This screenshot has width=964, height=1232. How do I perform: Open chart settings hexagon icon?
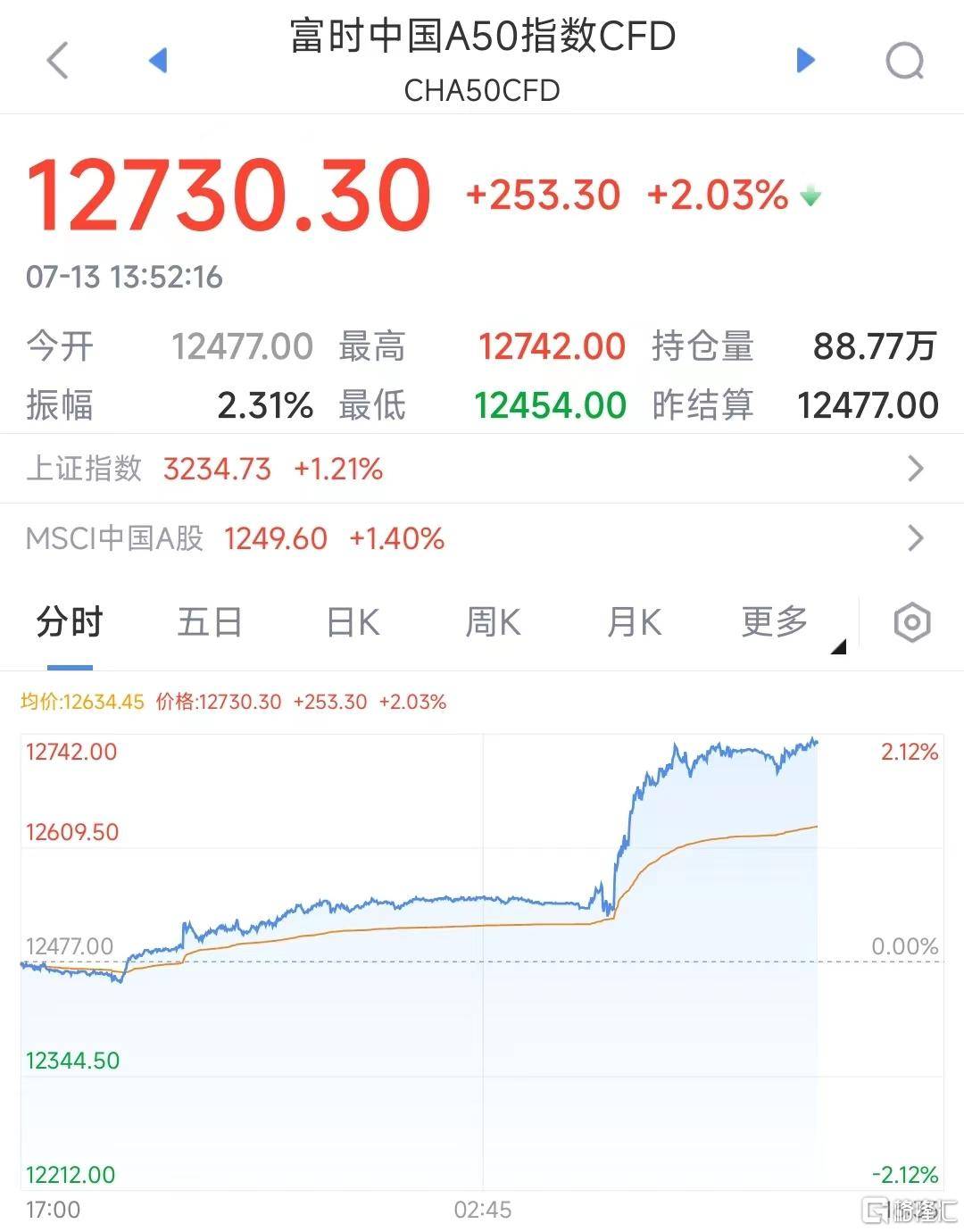click(911, 622)
